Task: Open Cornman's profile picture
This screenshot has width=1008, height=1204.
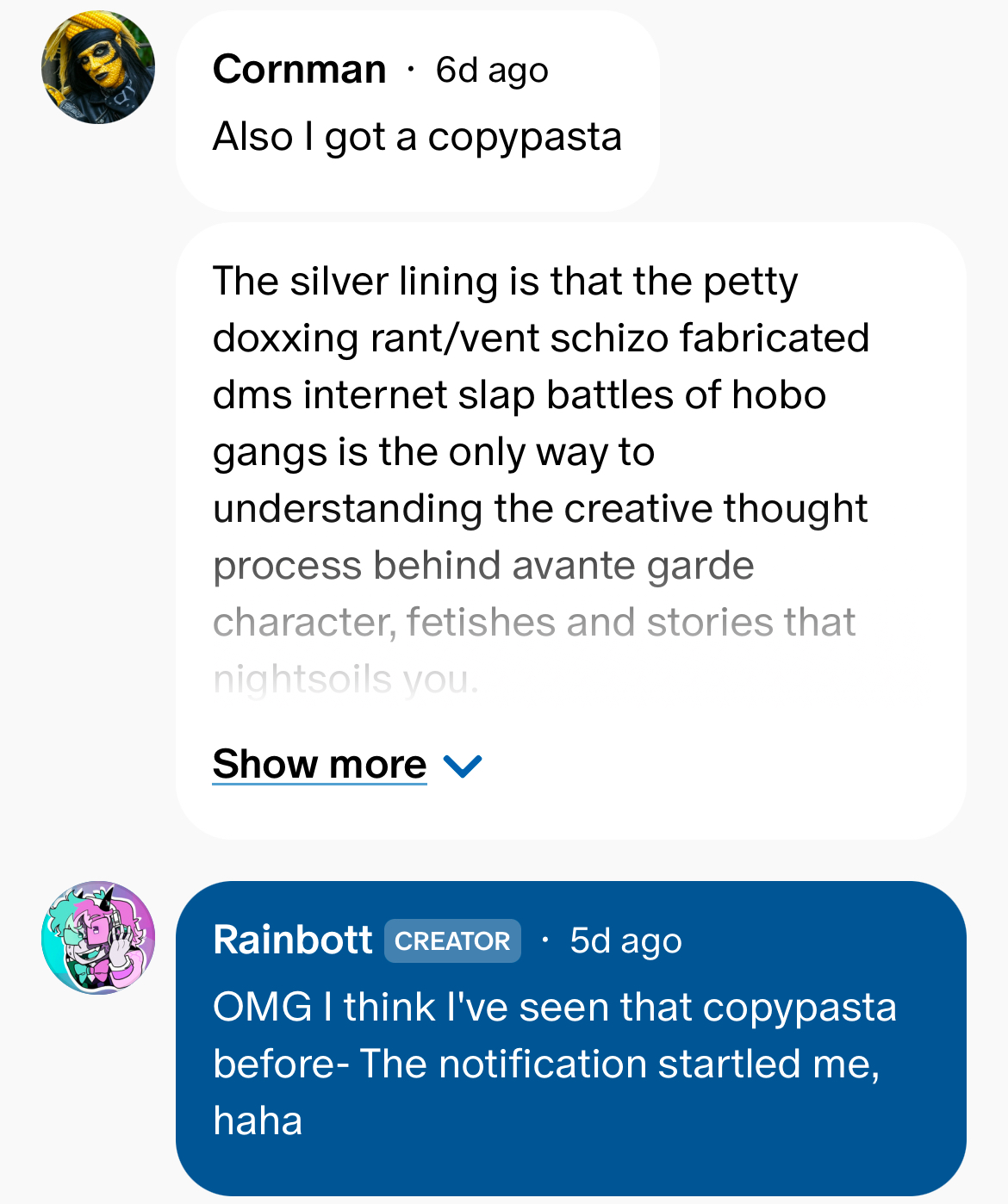Action: [x=98, y=67]
